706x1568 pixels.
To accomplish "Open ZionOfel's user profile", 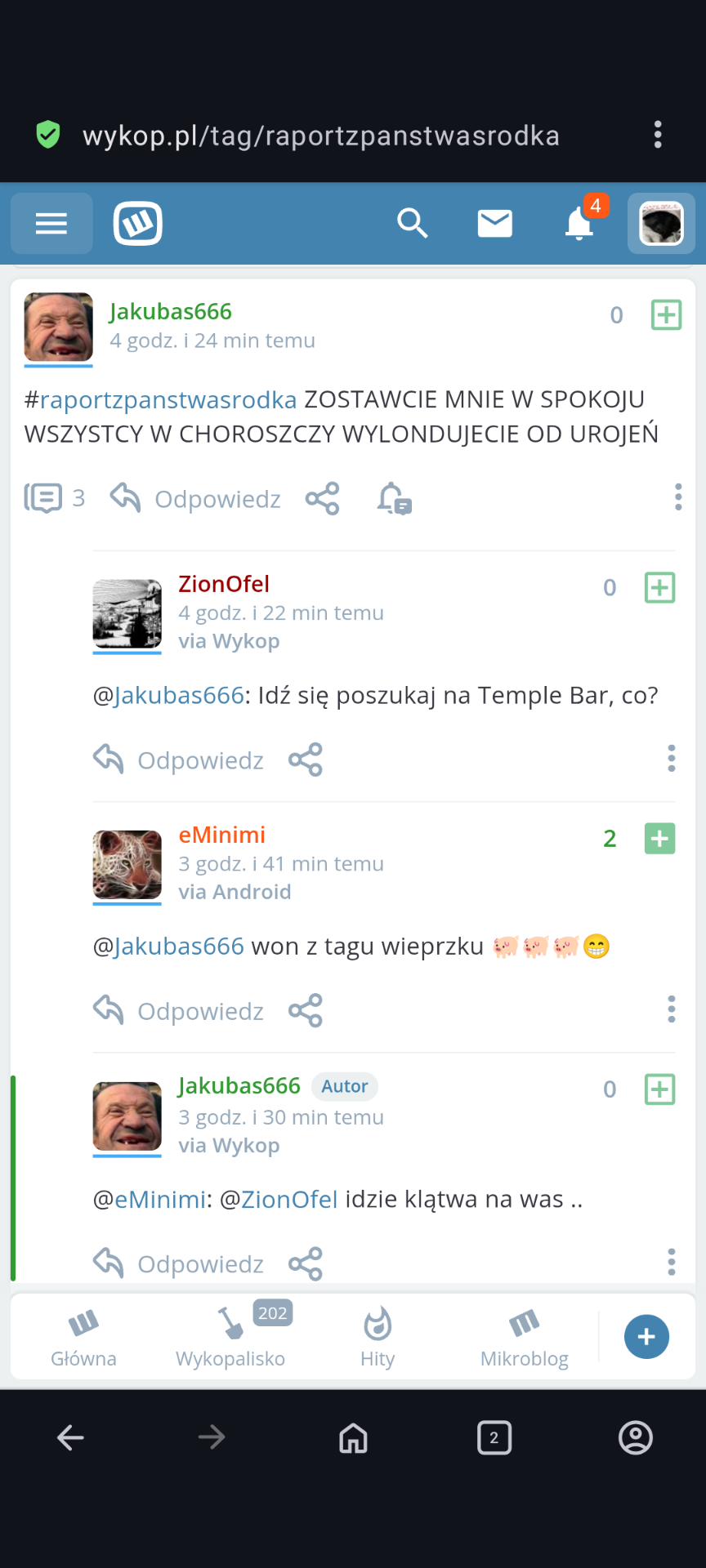I will [x=224, y=584].
